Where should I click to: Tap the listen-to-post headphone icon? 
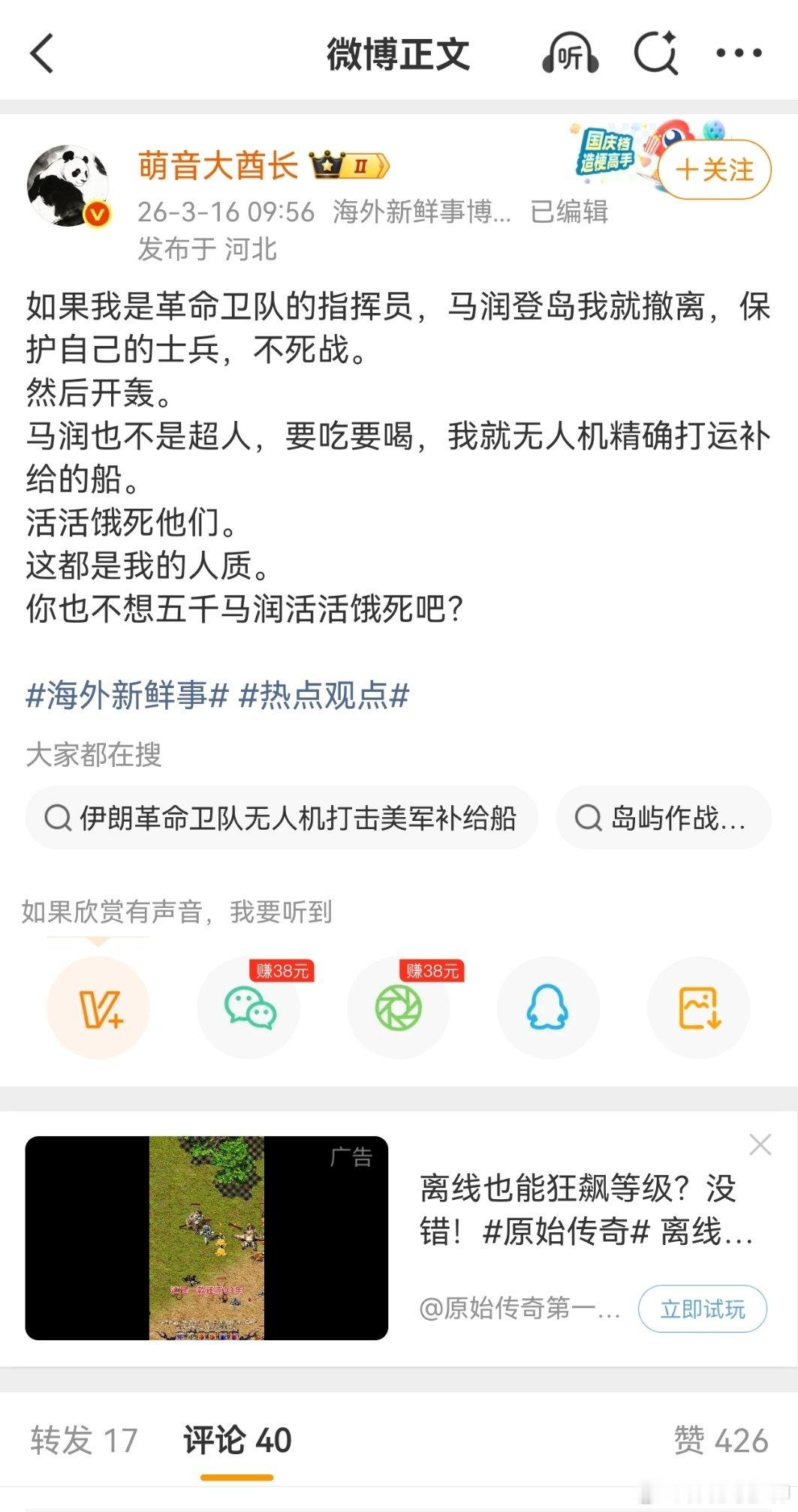pyautogui.click(x=571, y=53)
